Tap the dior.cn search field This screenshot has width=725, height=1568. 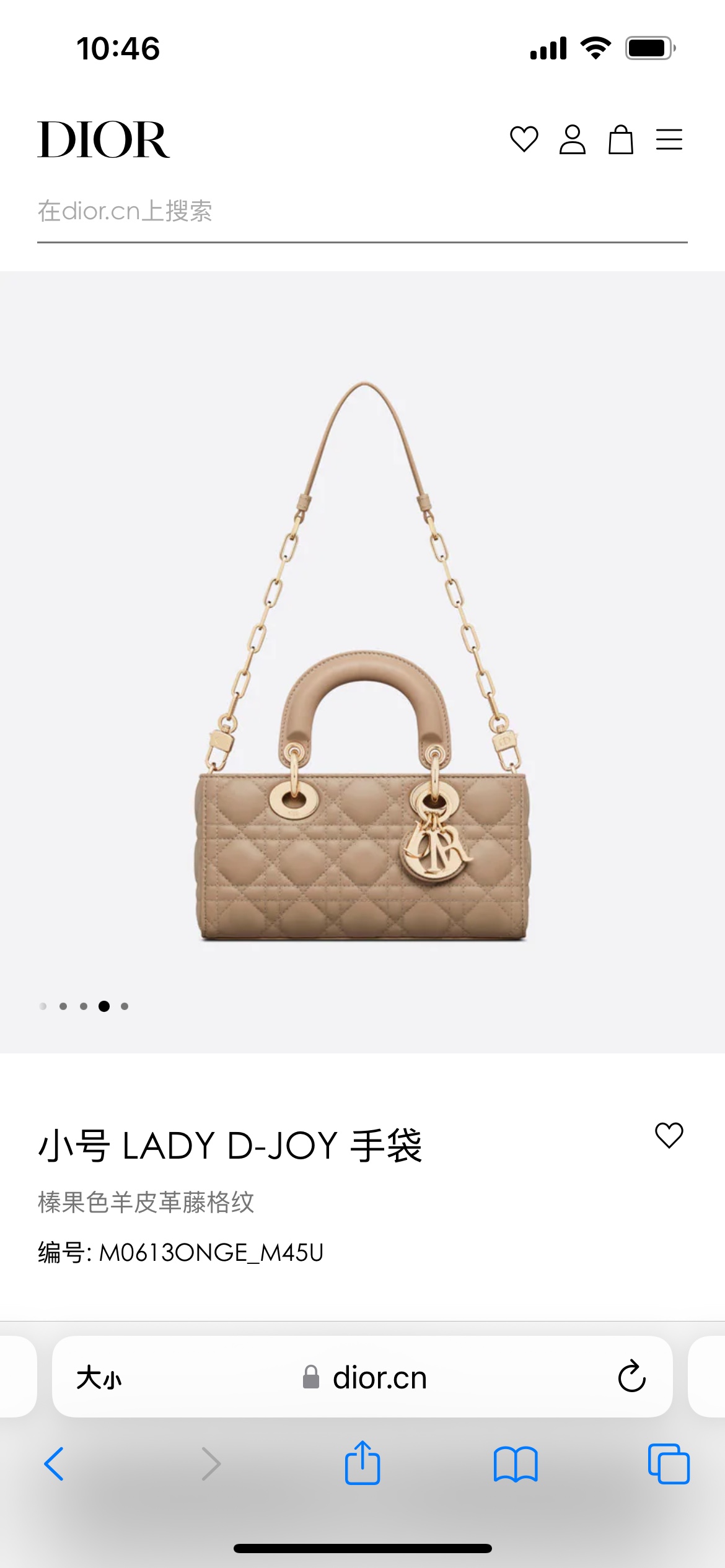[362, 212]
